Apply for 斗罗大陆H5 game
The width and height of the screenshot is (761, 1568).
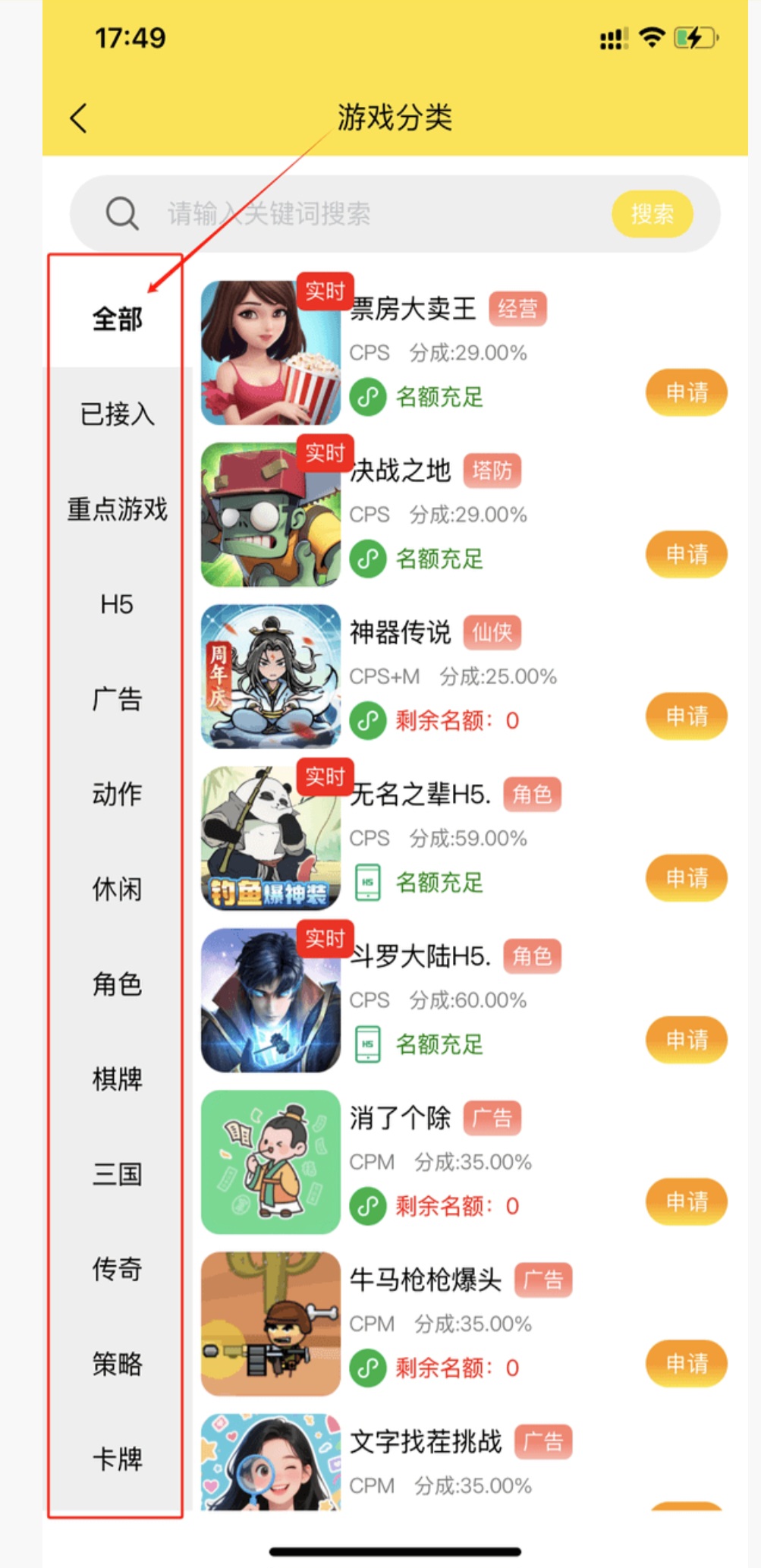[x=686, y=1040]
